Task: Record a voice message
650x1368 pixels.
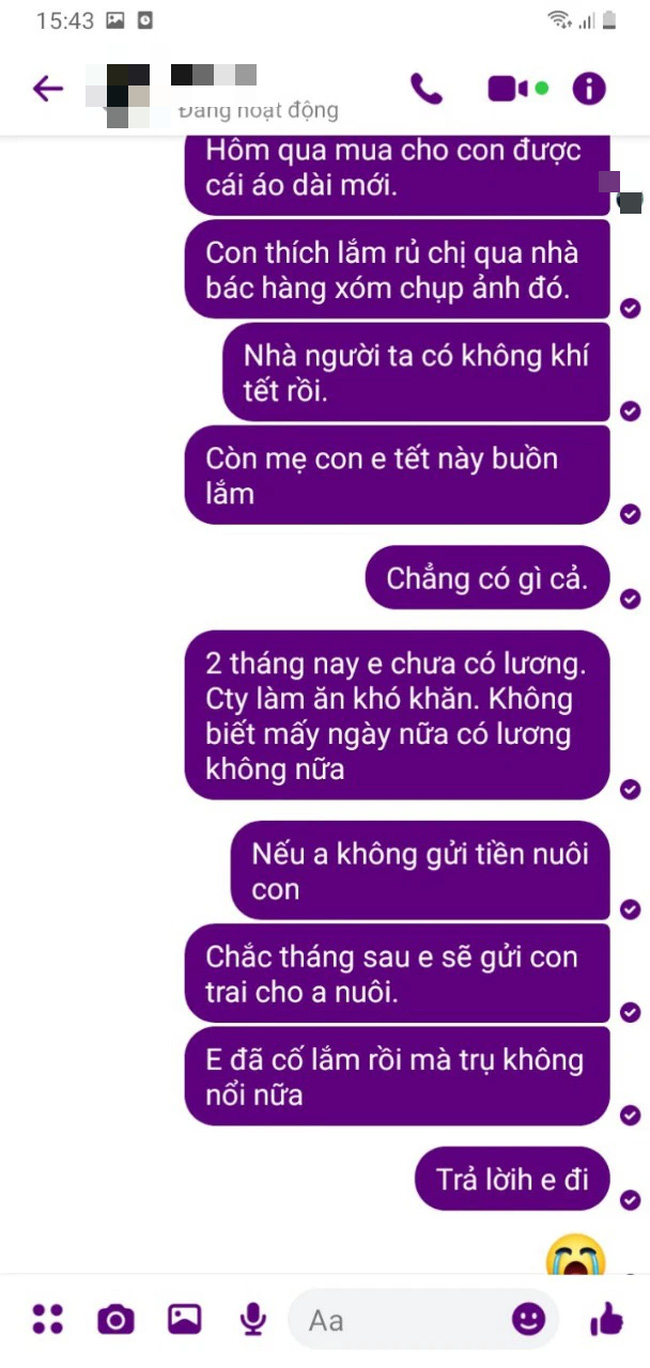Action: pyautogui.click(x=254, y=1320)
